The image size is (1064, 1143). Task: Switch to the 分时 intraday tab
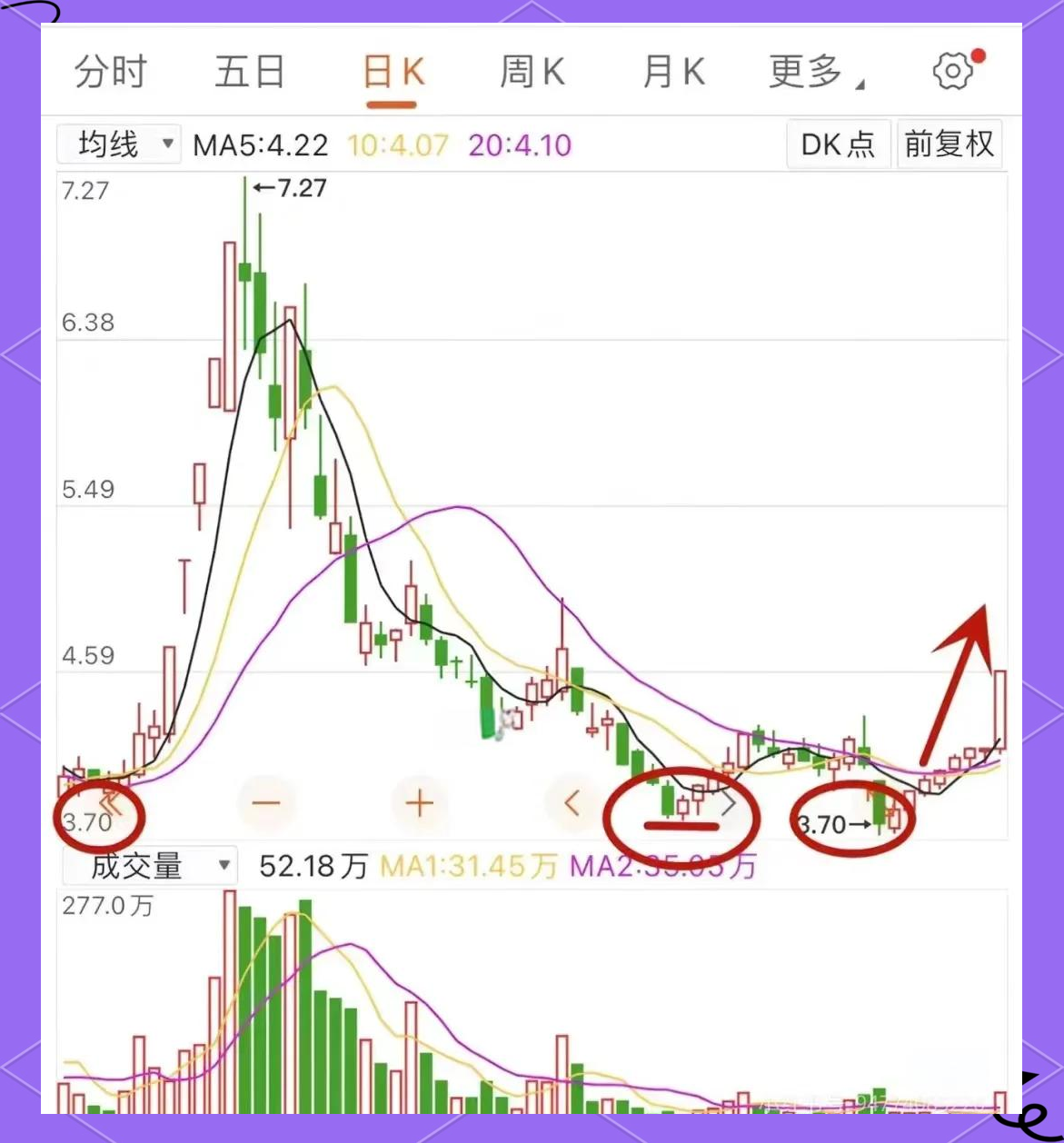coord(110,73)
